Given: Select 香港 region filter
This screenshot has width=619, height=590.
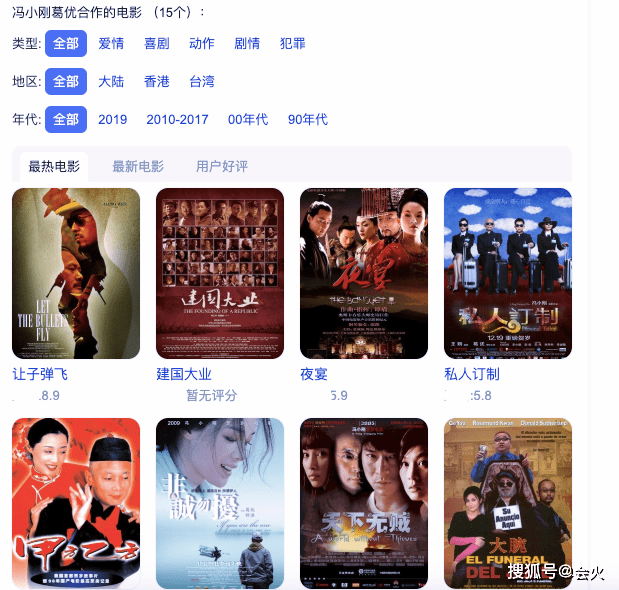Looking at the screenshot, I should click(x=157, y=82).
